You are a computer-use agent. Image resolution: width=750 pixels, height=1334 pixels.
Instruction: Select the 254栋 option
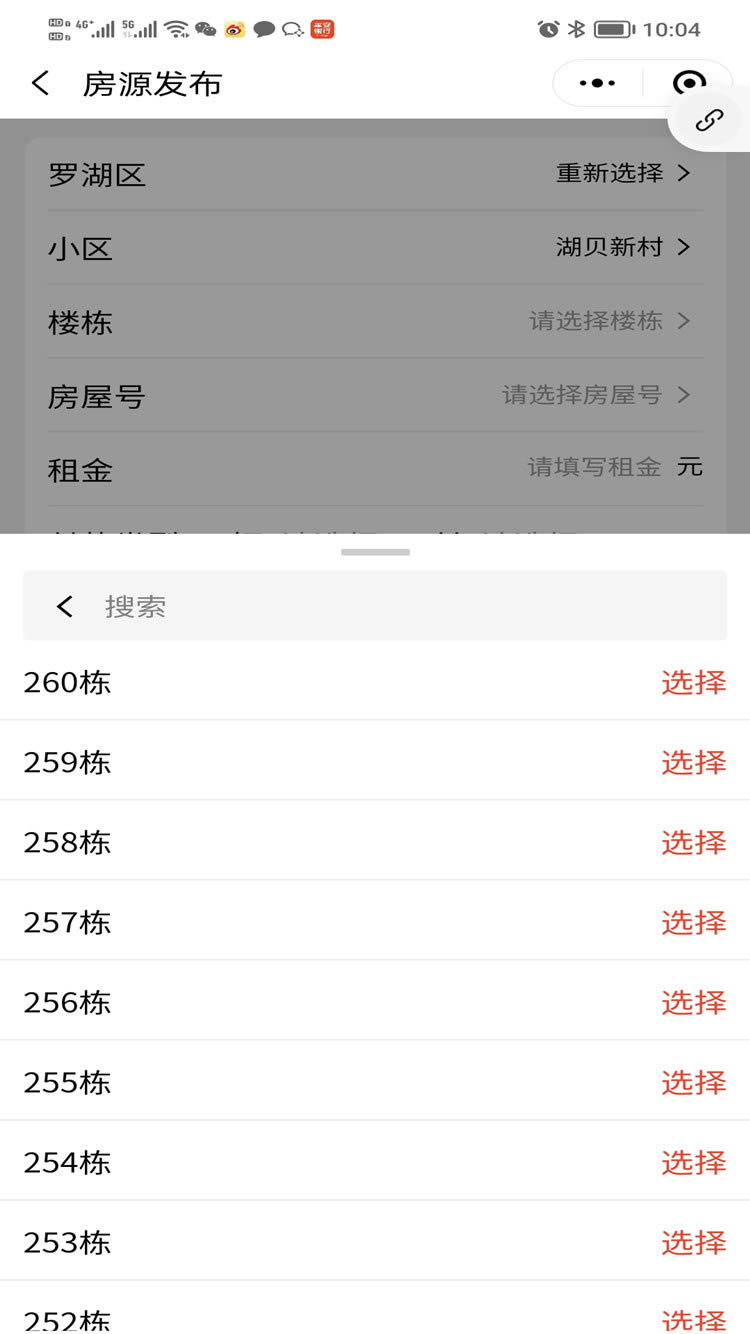tap(693, 1163)
